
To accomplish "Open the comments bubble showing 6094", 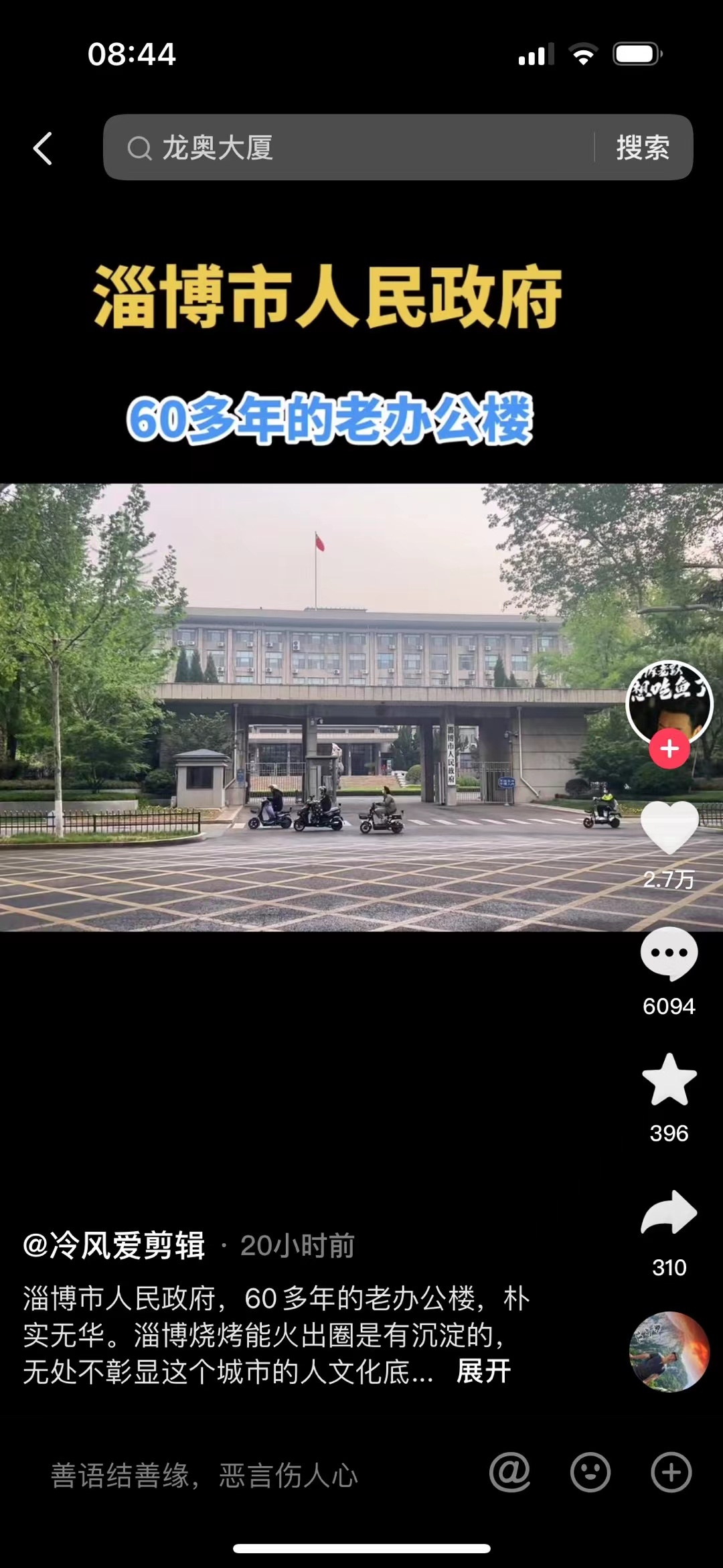I will (x=669, y=955).
